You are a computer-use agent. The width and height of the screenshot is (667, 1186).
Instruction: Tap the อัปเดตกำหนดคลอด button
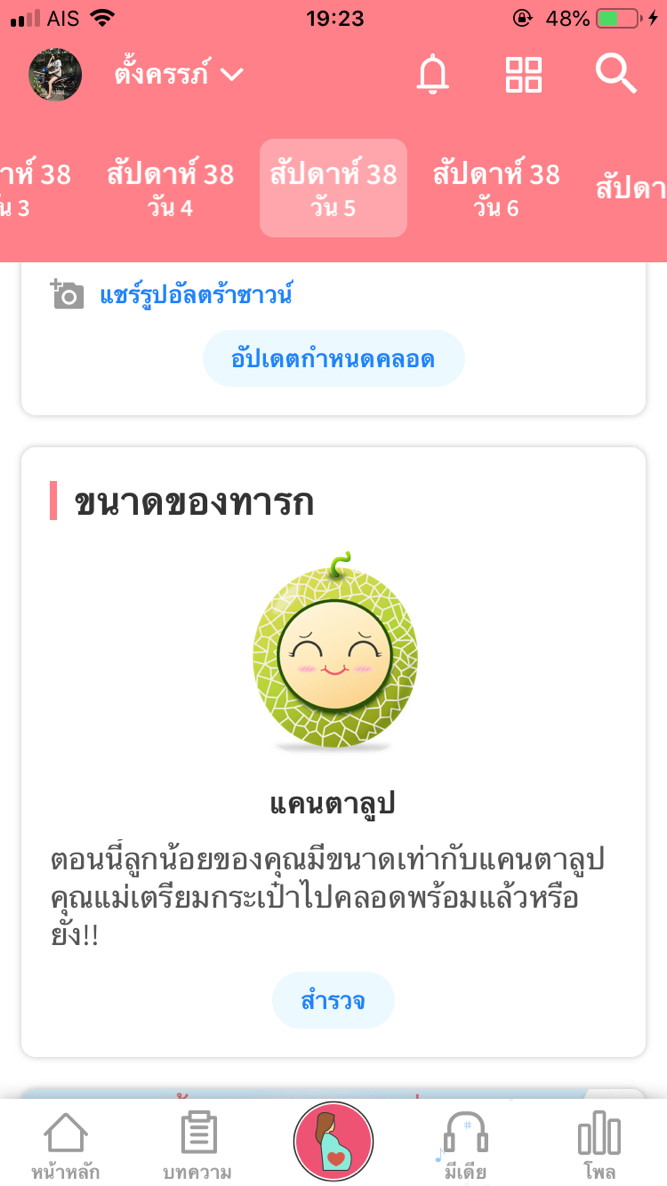point(333,359)
